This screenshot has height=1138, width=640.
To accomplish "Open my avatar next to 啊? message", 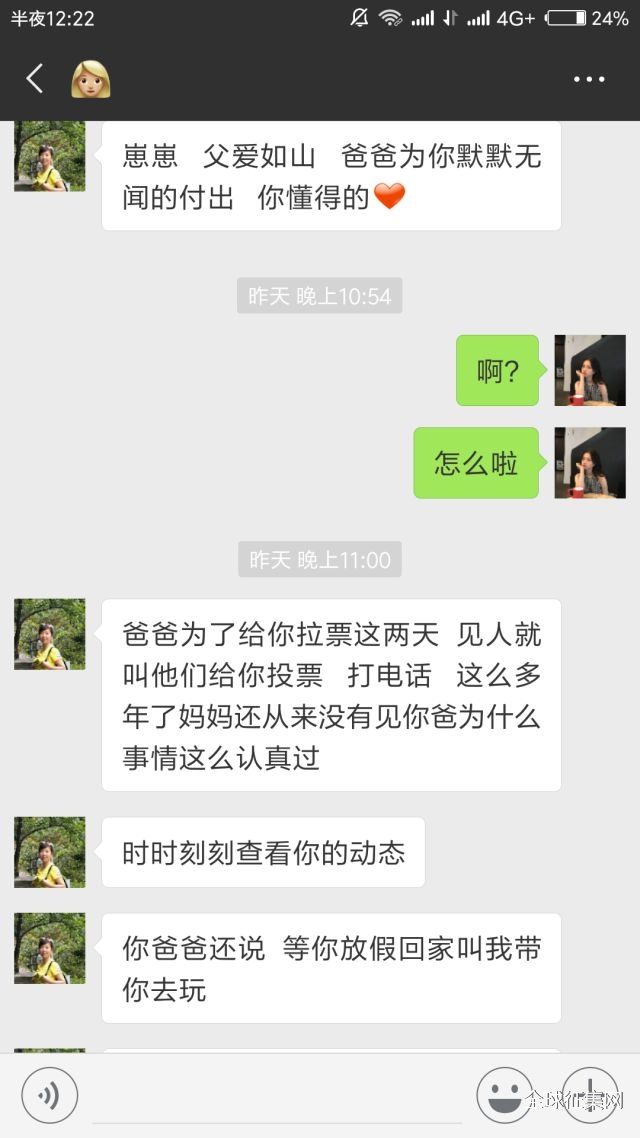I will click(590, 371).
